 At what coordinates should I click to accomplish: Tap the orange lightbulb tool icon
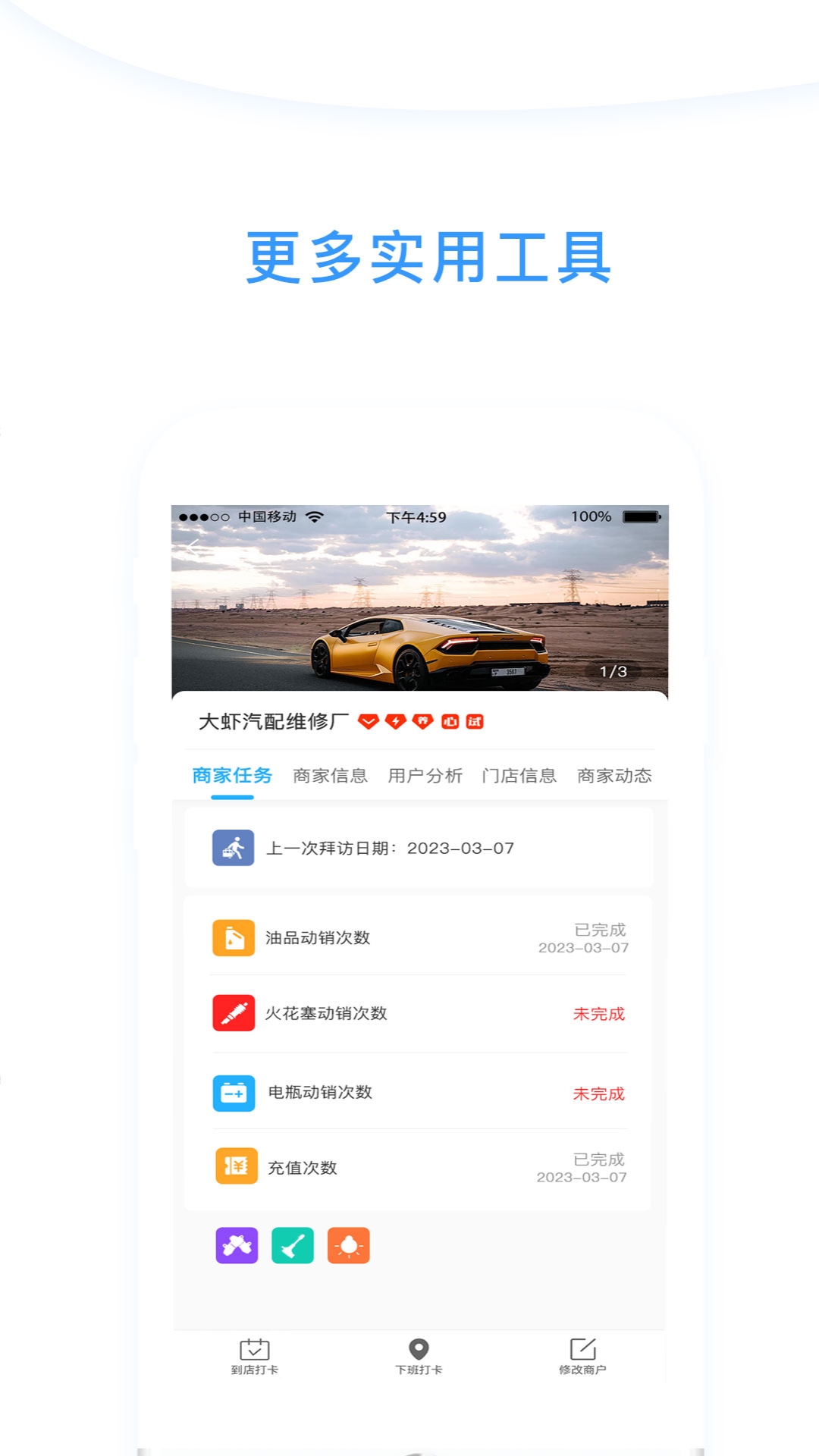348,1244
